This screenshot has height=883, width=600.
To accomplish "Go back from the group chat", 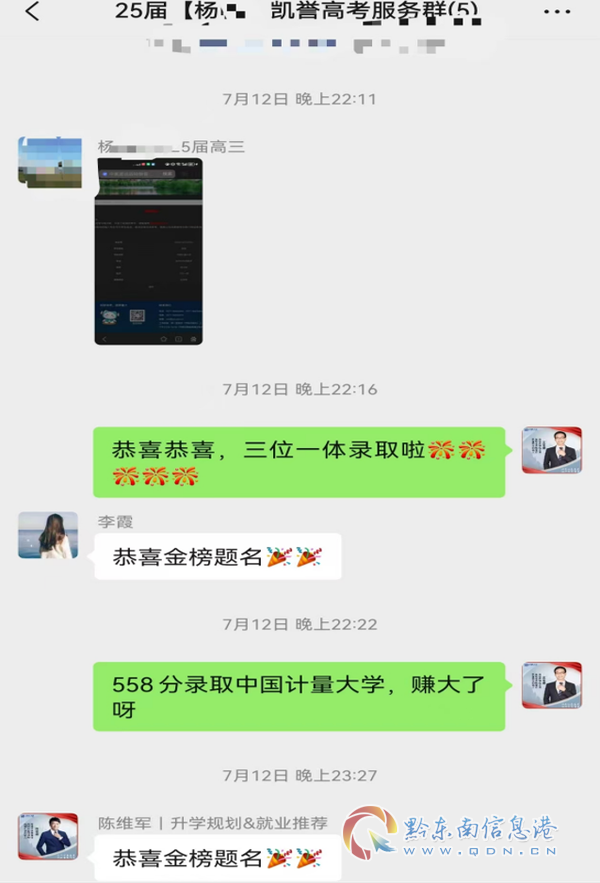I will (x=33, y=11).
